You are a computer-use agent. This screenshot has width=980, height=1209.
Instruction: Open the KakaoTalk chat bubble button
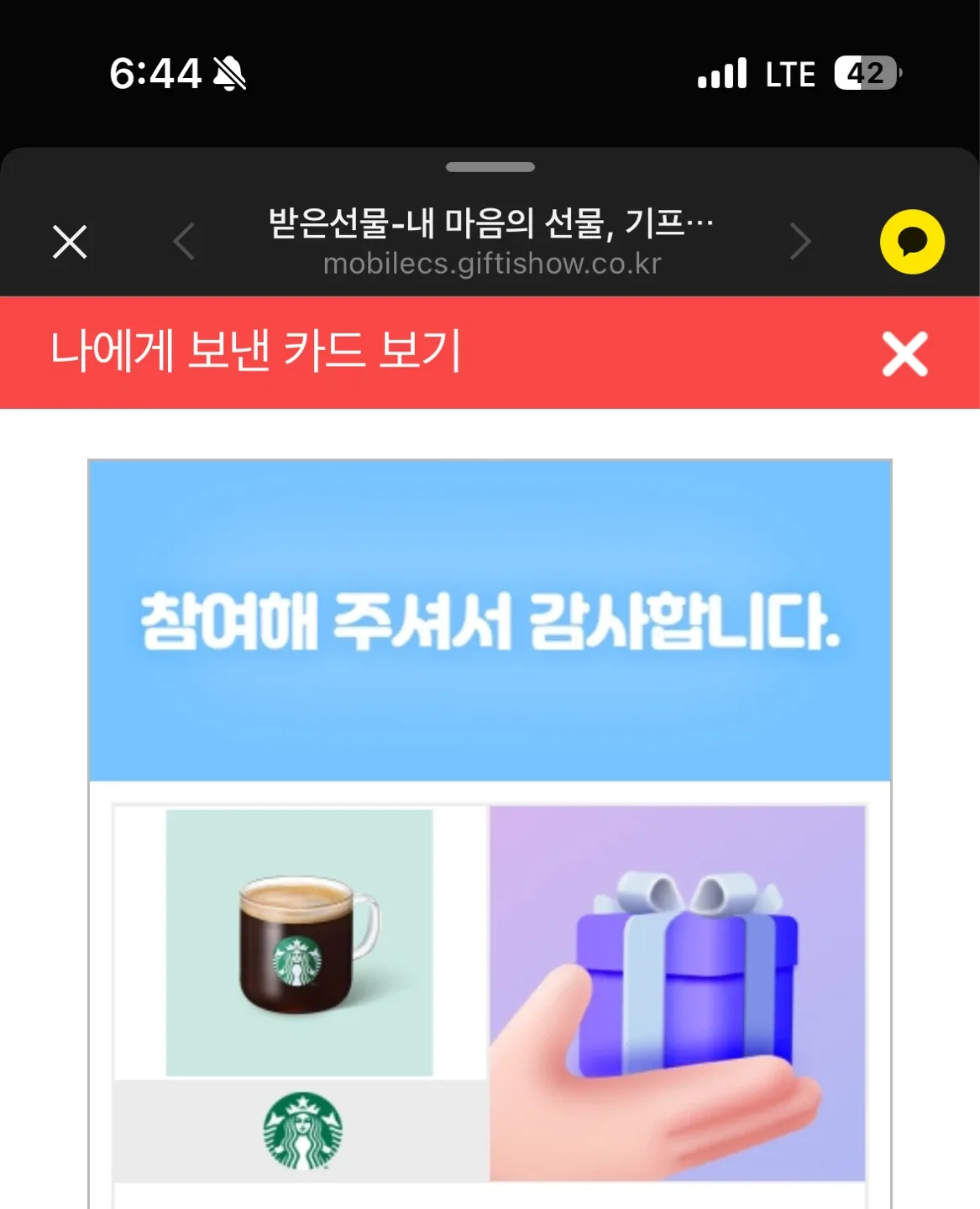pos(912,242)
